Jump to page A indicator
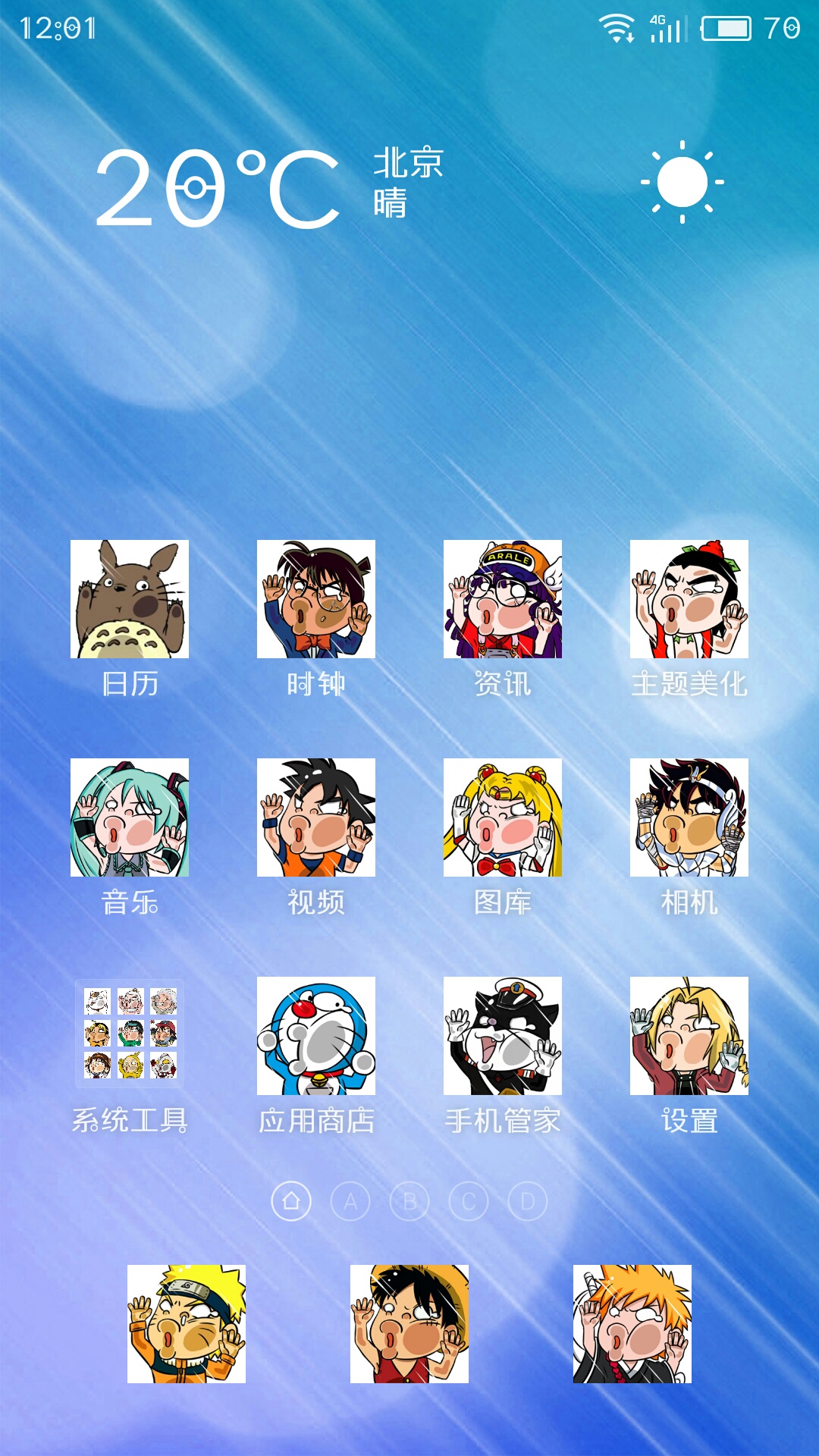The image size is (819, 1456). coord(350,1201)
